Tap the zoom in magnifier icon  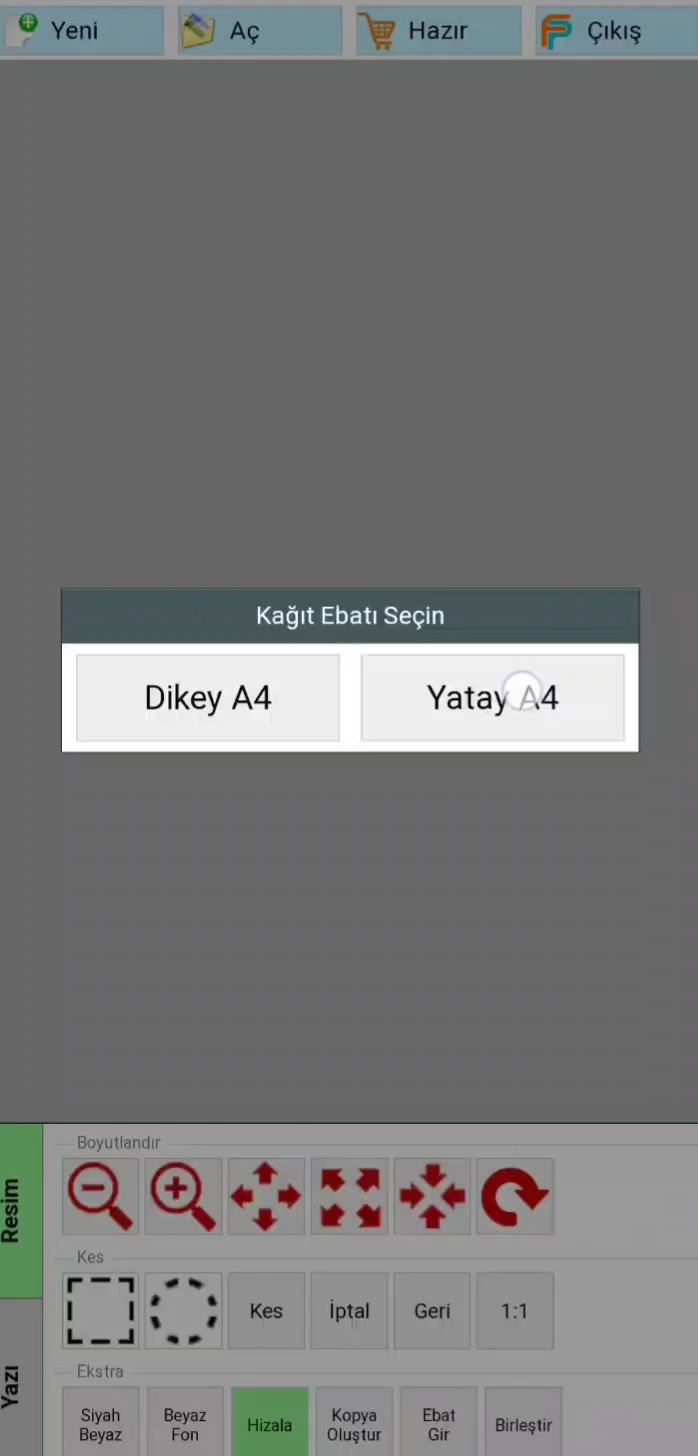pyautogui.click(x=183, y=1196)
